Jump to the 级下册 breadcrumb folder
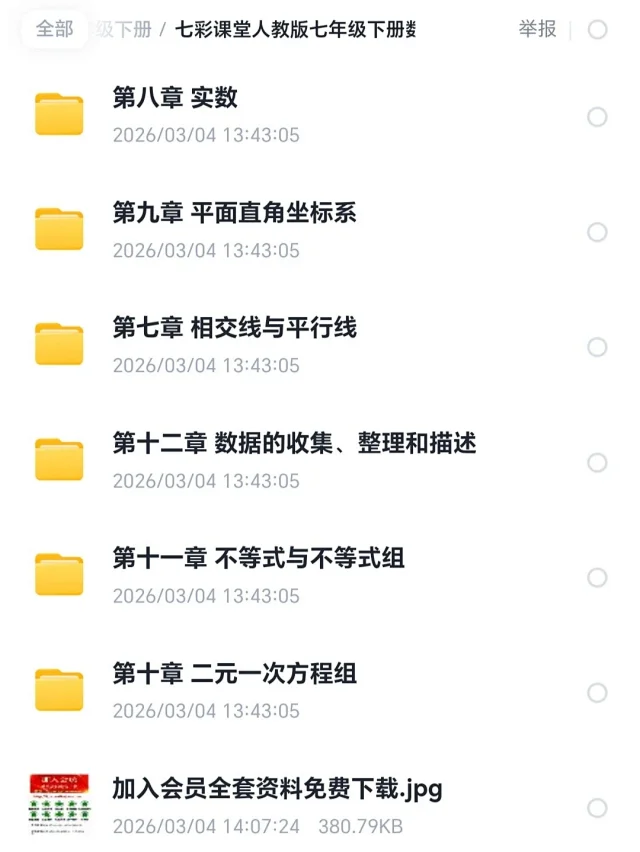 124,29
